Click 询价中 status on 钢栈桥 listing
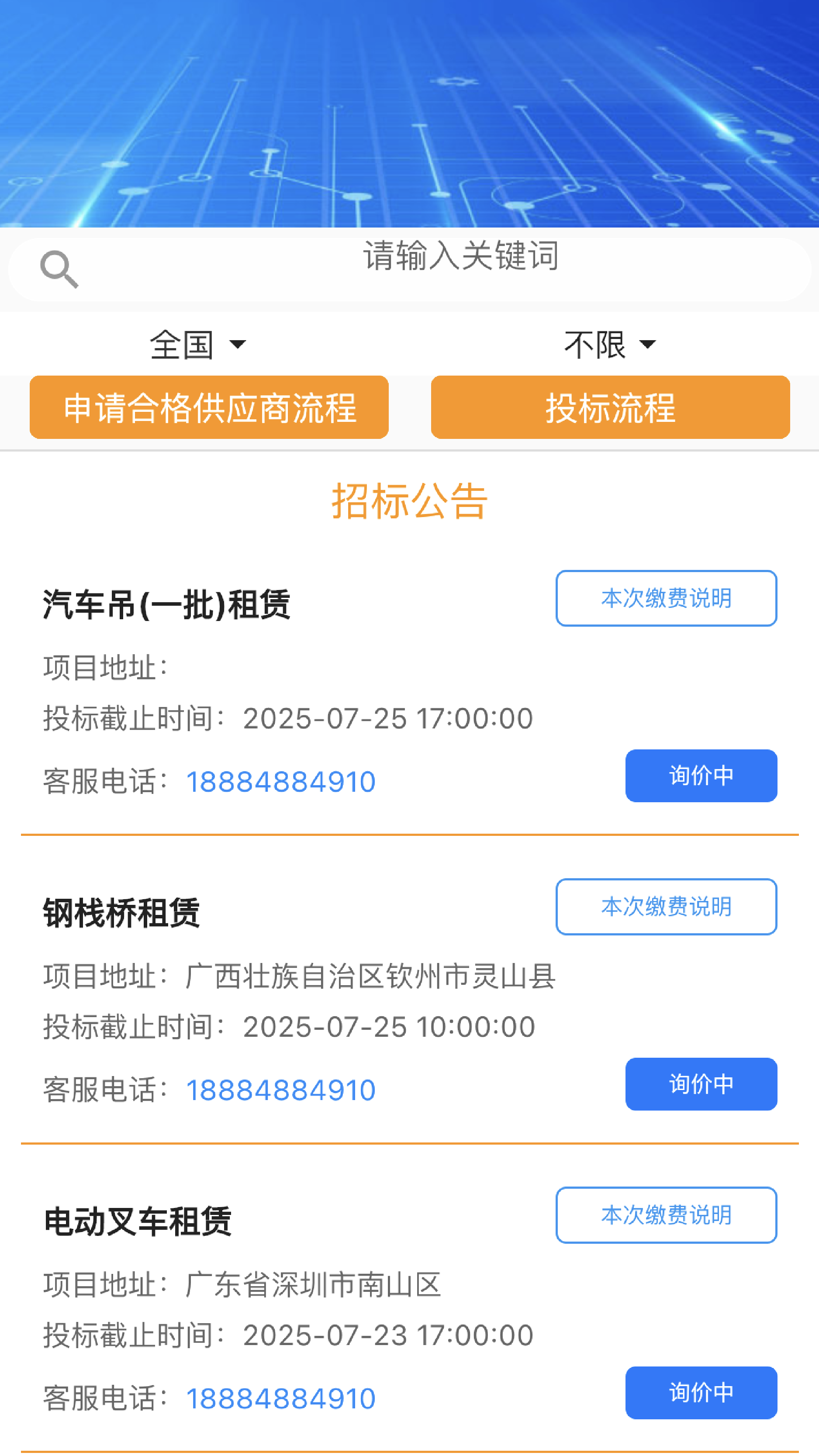 pos(701,1084)
